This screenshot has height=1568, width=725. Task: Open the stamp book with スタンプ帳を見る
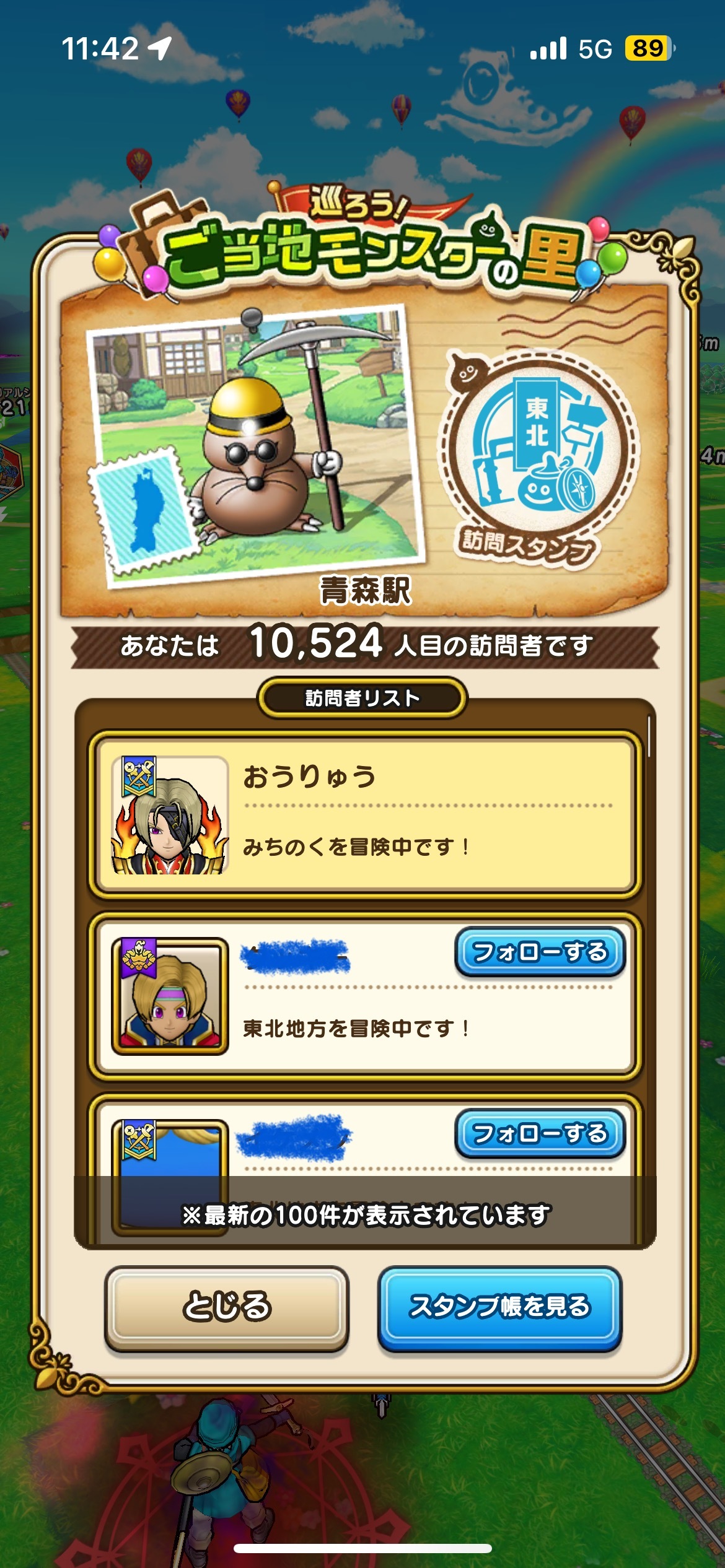[499, 1307]
